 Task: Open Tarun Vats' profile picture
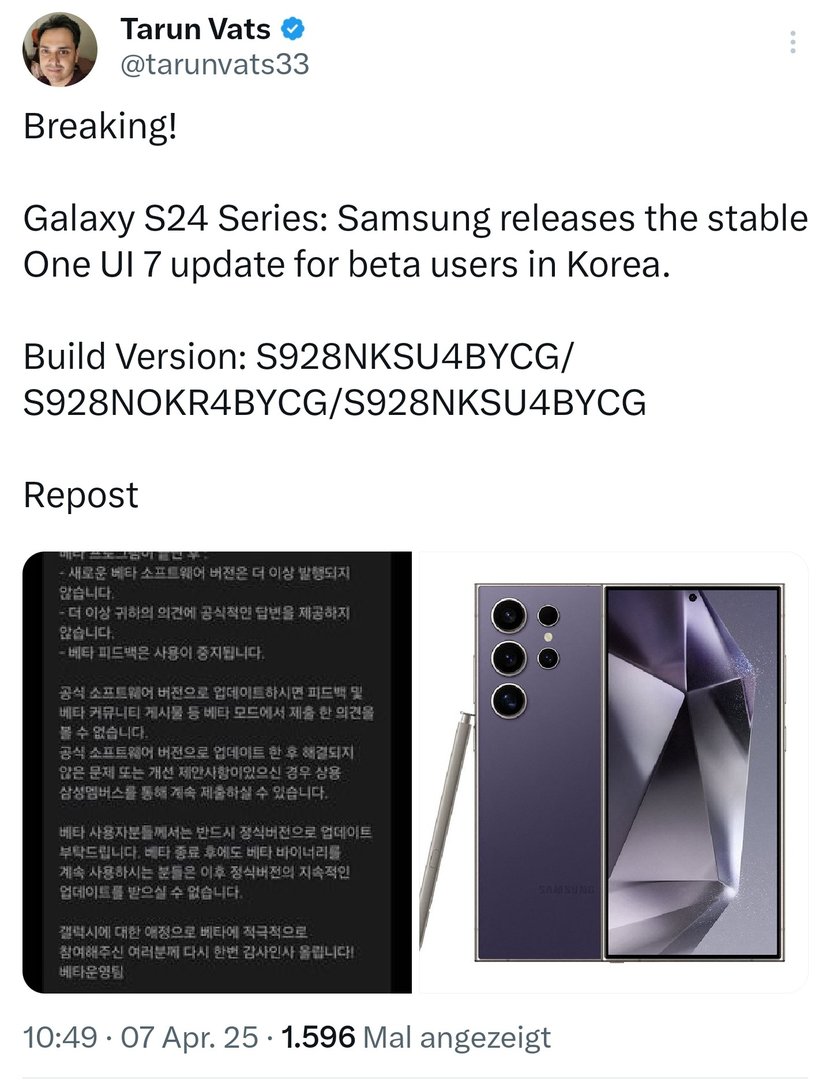pos(59,50)
